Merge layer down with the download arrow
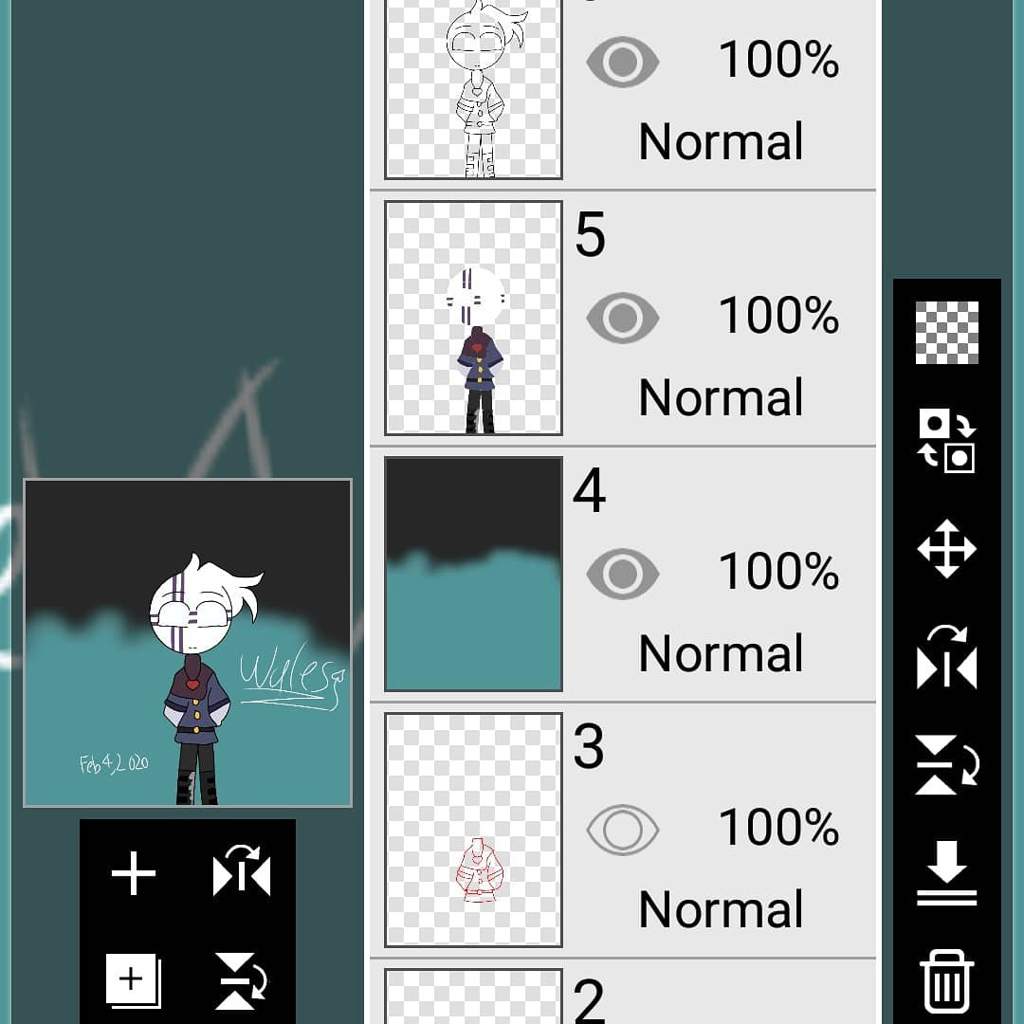The image size is (1024, 1024). pos(946,873)
